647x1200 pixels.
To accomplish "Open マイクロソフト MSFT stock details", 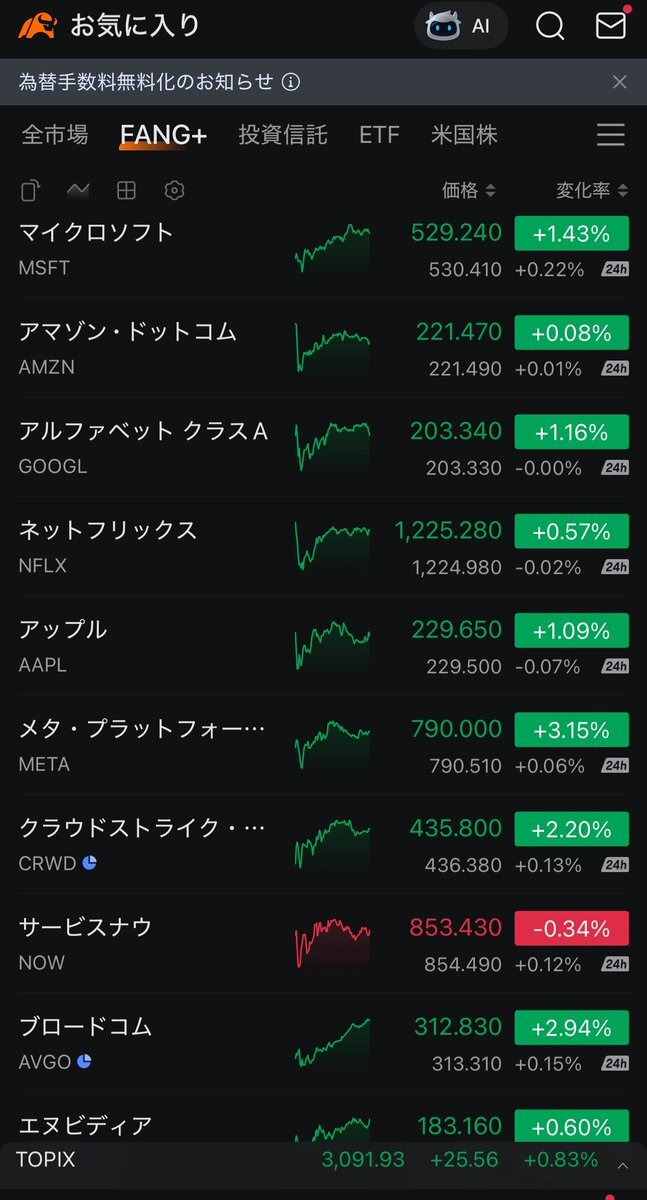I will pos(323,249).
